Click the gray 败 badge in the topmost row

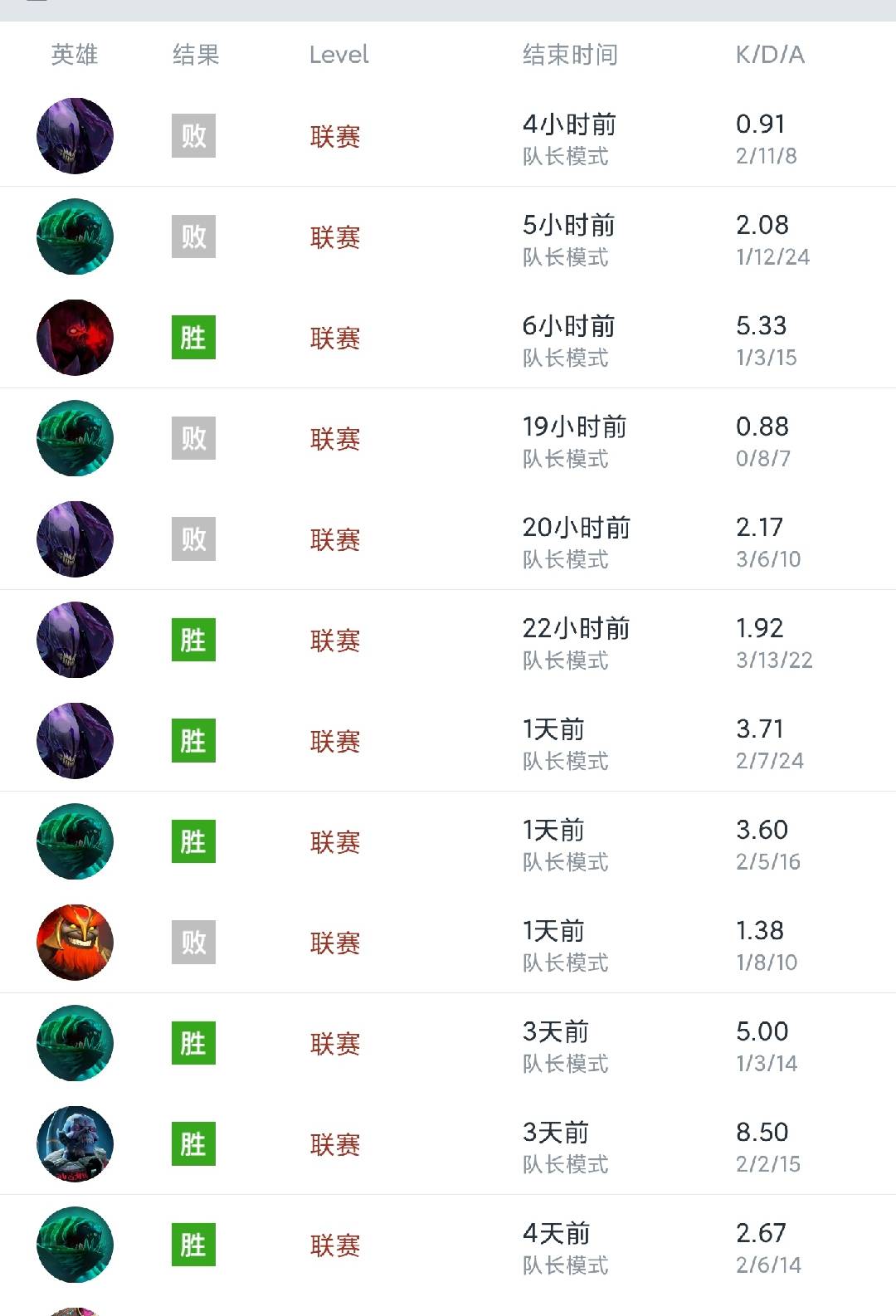(192, 135)
